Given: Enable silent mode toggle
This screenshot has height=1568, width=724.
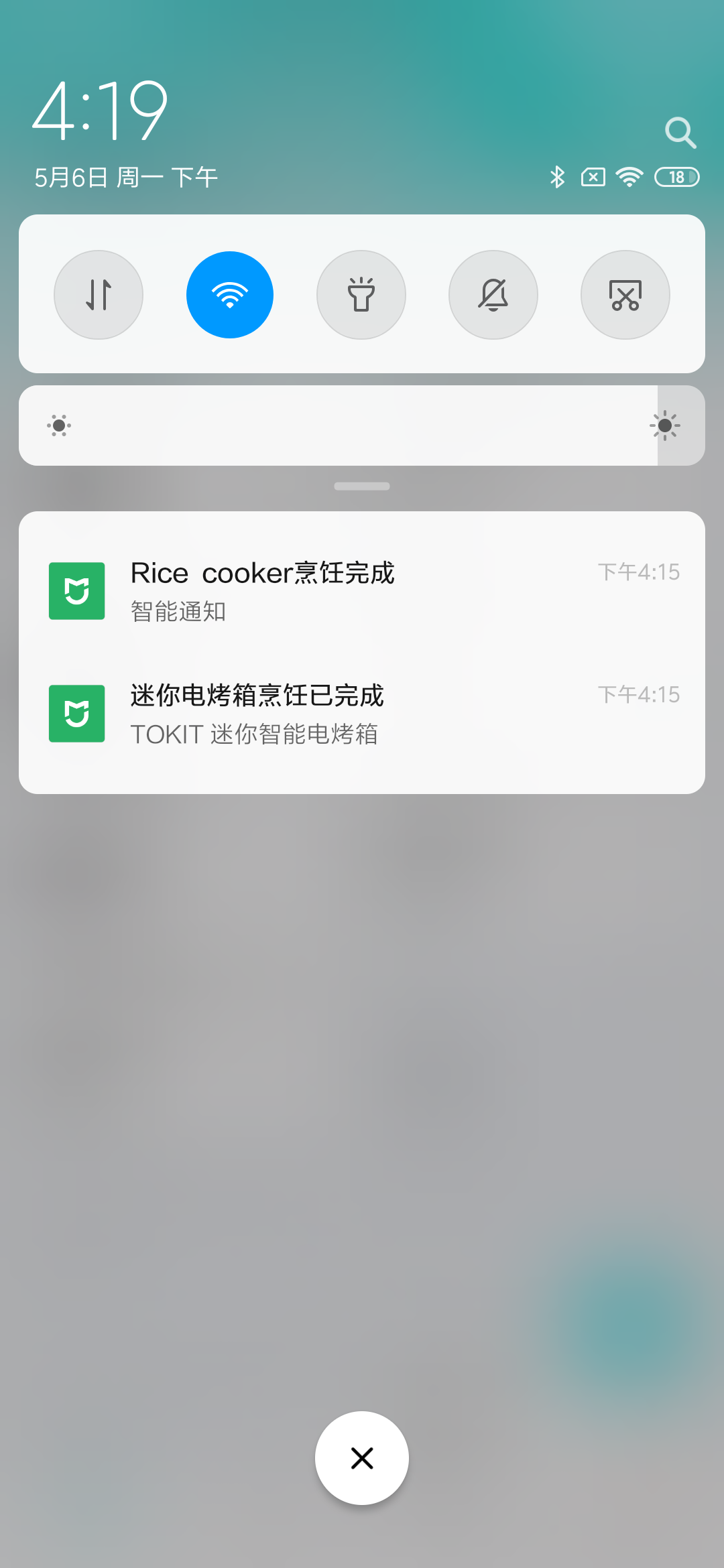Looking at the screenshot, I should point(493,294).
